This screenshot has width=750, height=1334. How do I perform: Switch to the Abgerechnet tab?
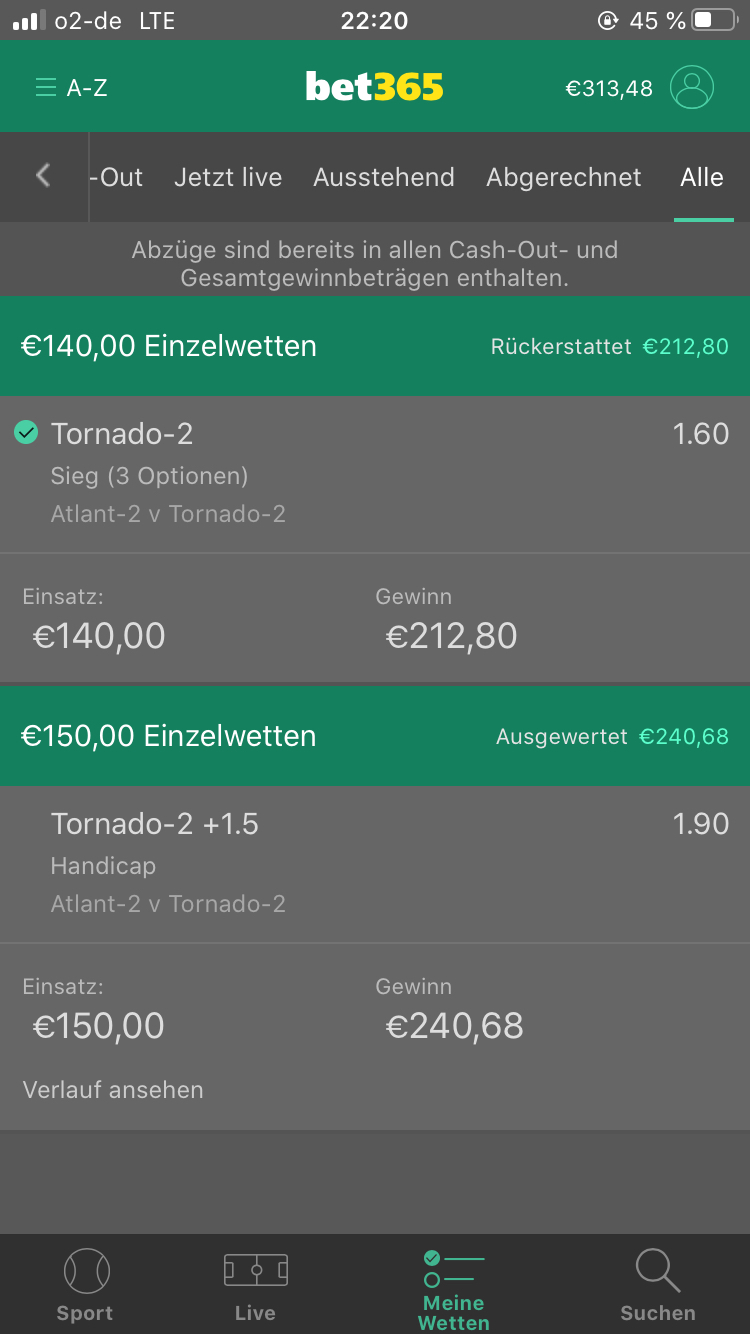pyautogui.click(x=564, y=177)
